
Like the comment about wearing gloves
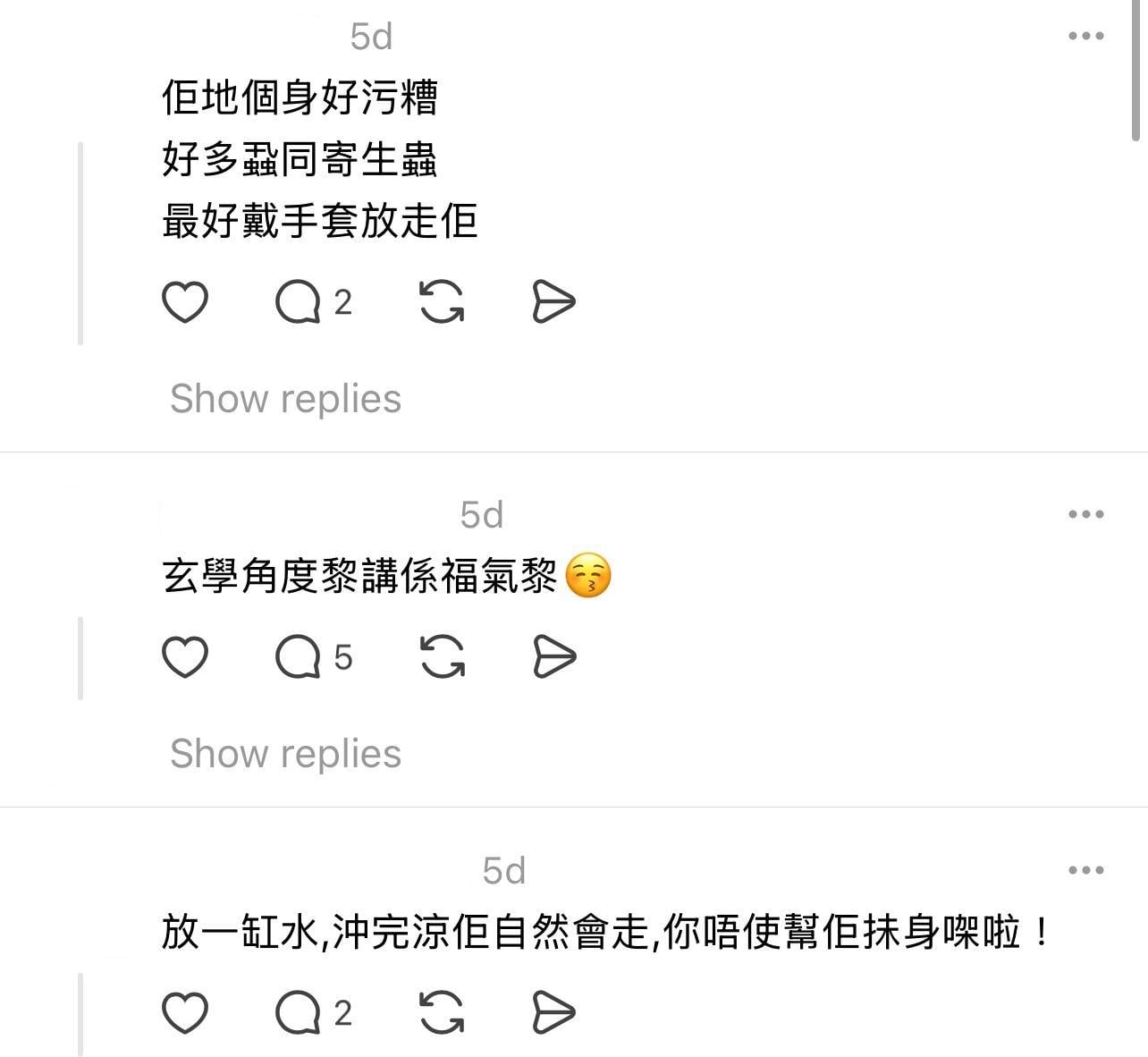point(185,301)
